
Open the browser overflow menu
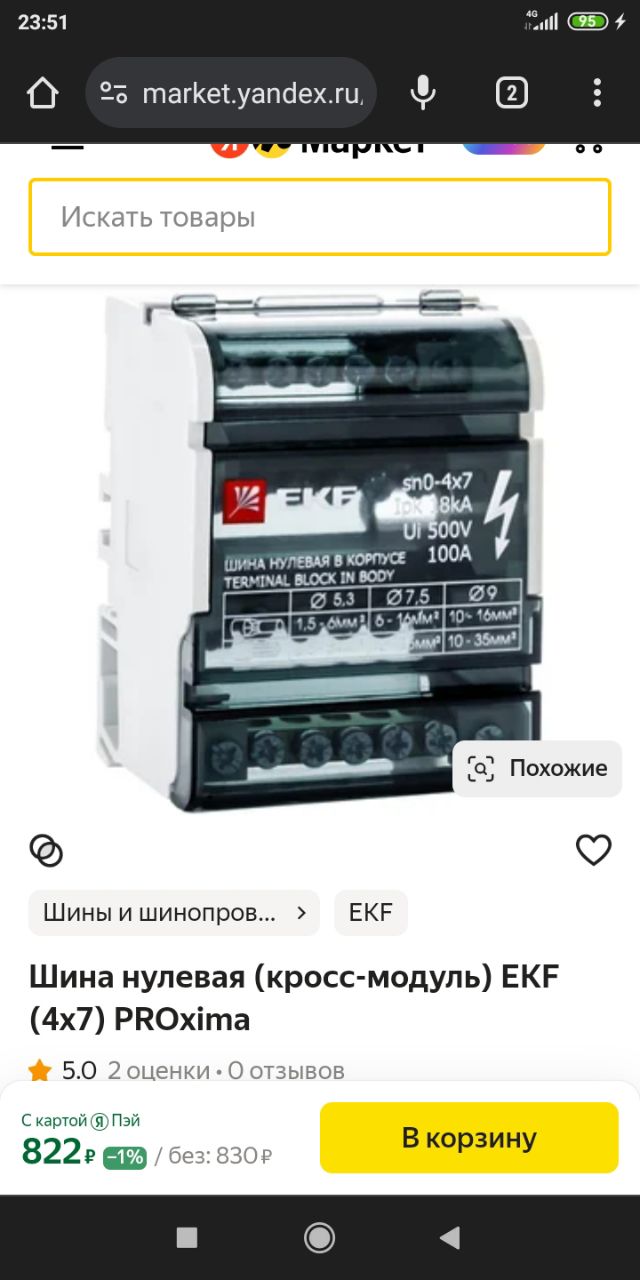click(x=597, y=93)
